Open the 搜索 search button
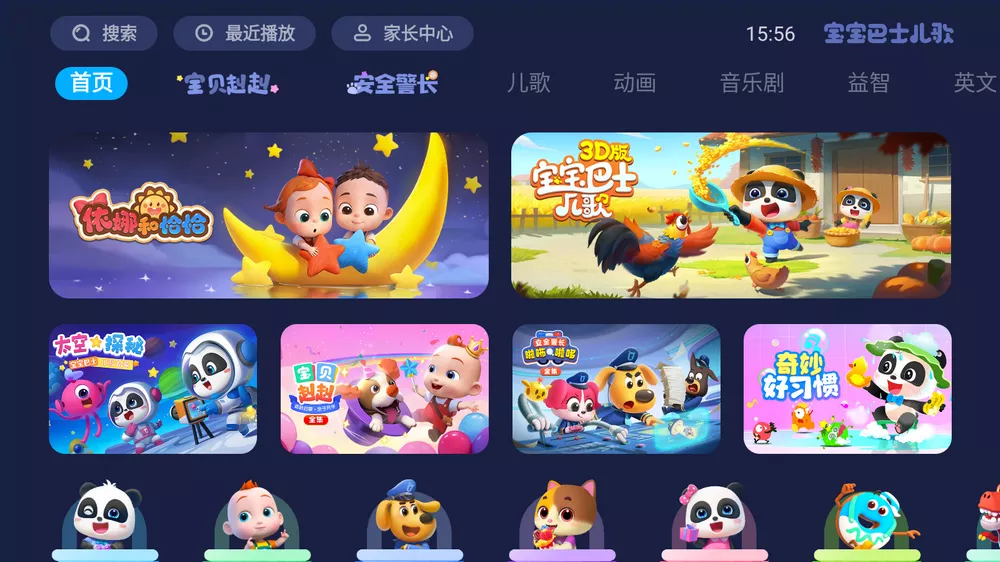 click(105, 33)
